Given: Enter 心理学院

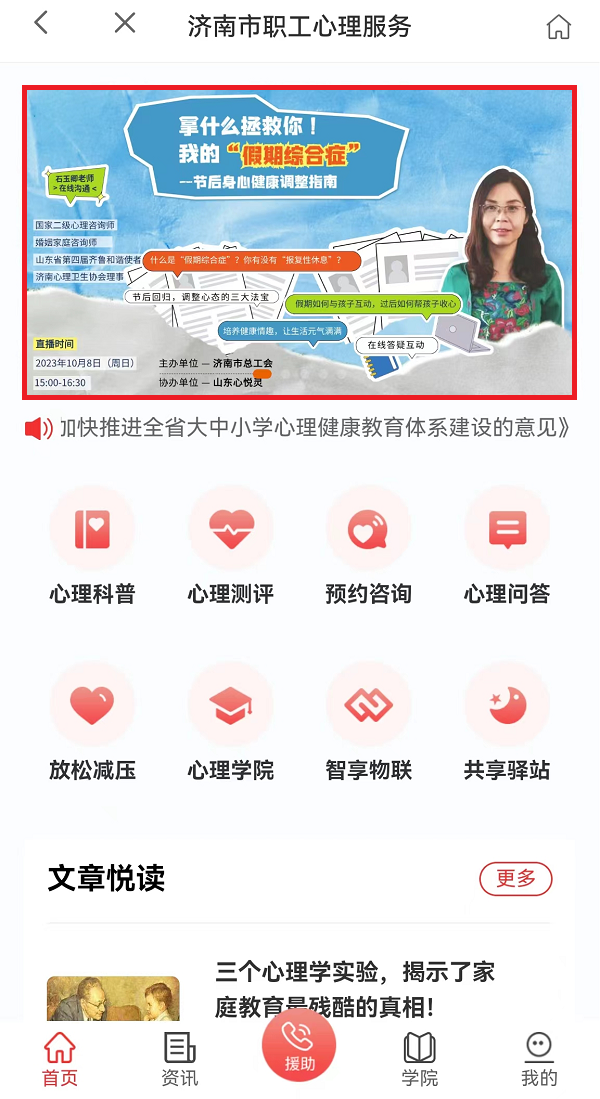Looking at the screenshot, I should [230, 722].
